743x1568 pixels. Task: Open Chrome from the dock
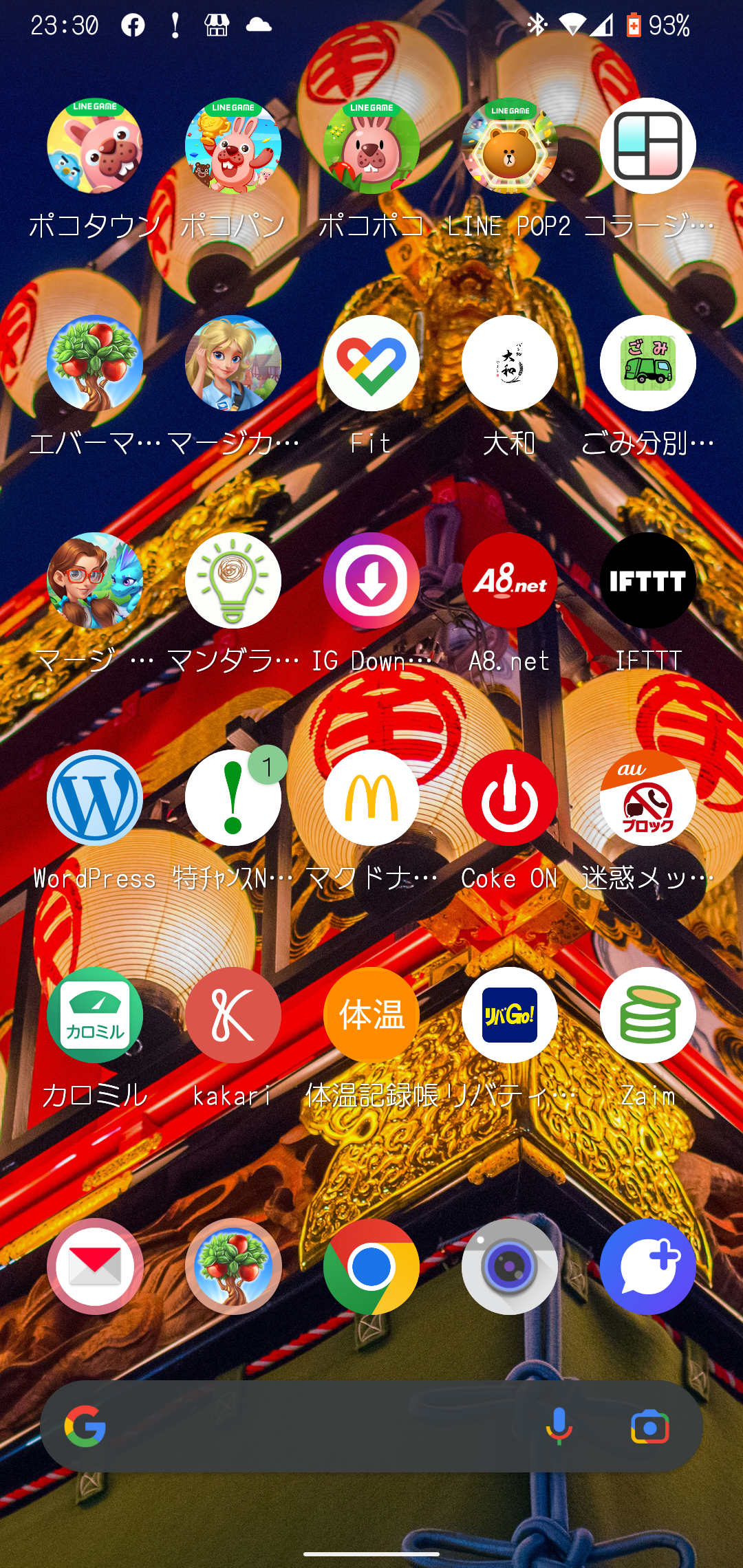(x=371, y=1267)
